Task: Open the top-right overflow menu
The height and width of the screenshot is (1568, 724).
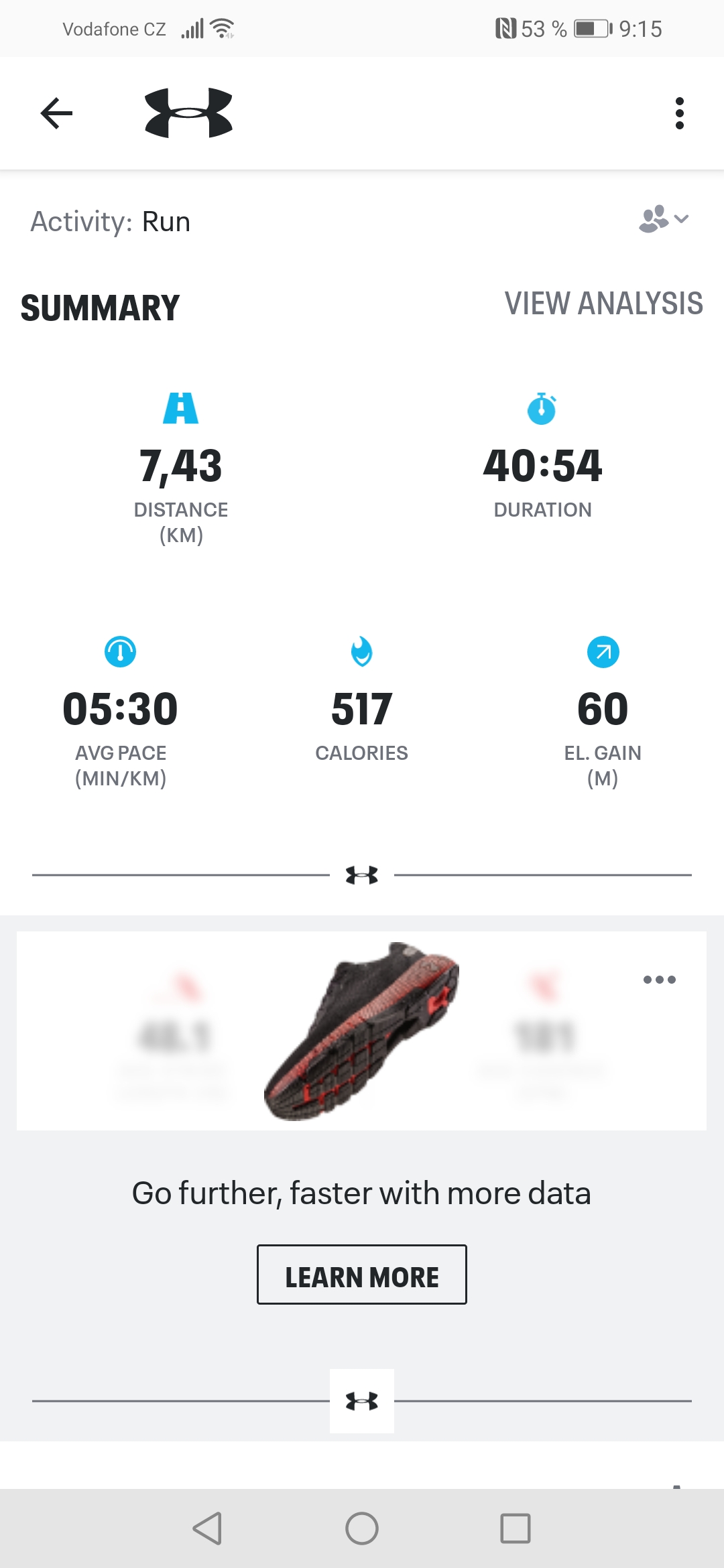Action: point(679,113)
